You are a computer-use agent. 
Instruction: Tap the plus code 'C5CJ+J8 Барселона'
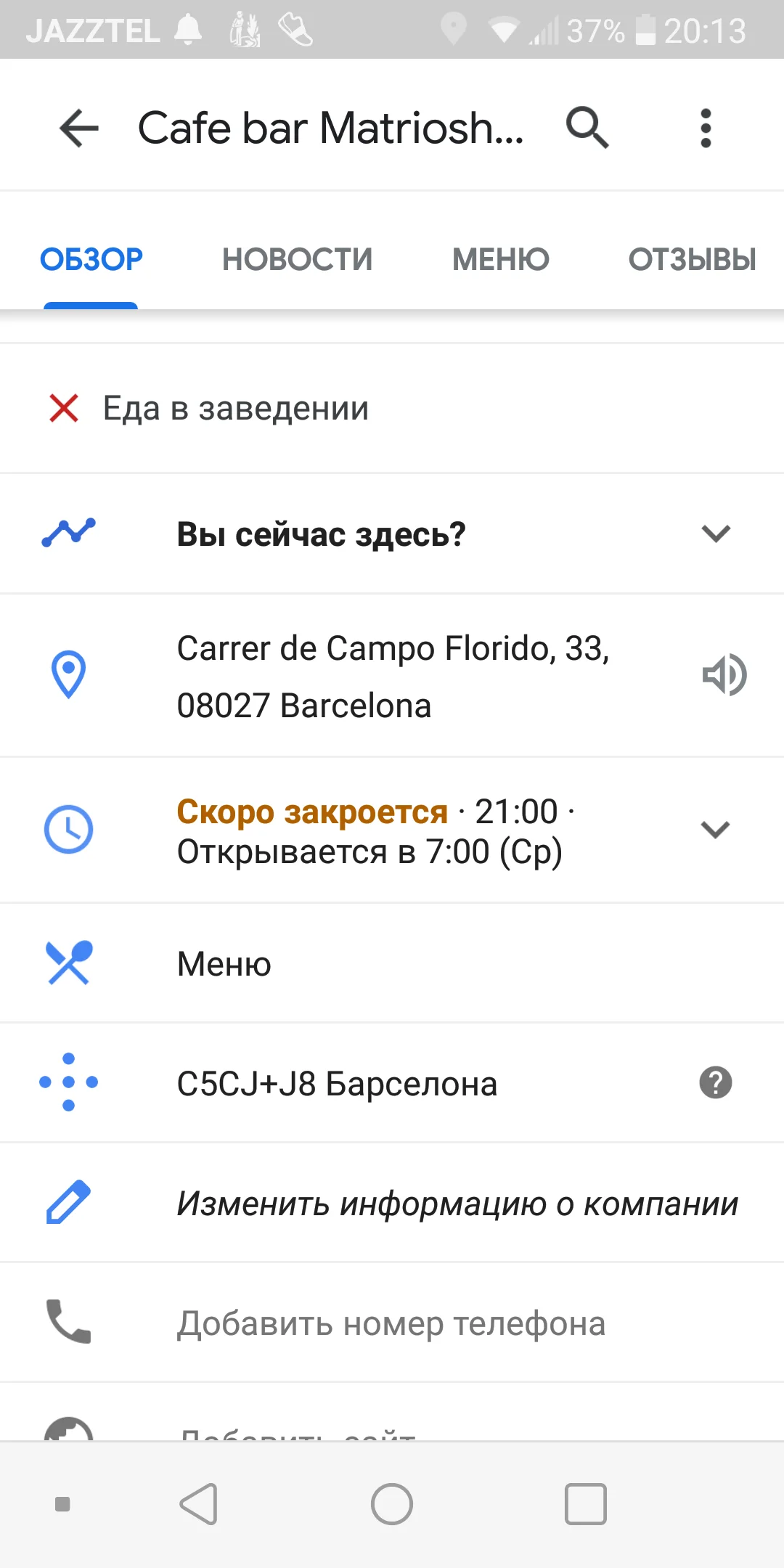(x=337, y=1083)
